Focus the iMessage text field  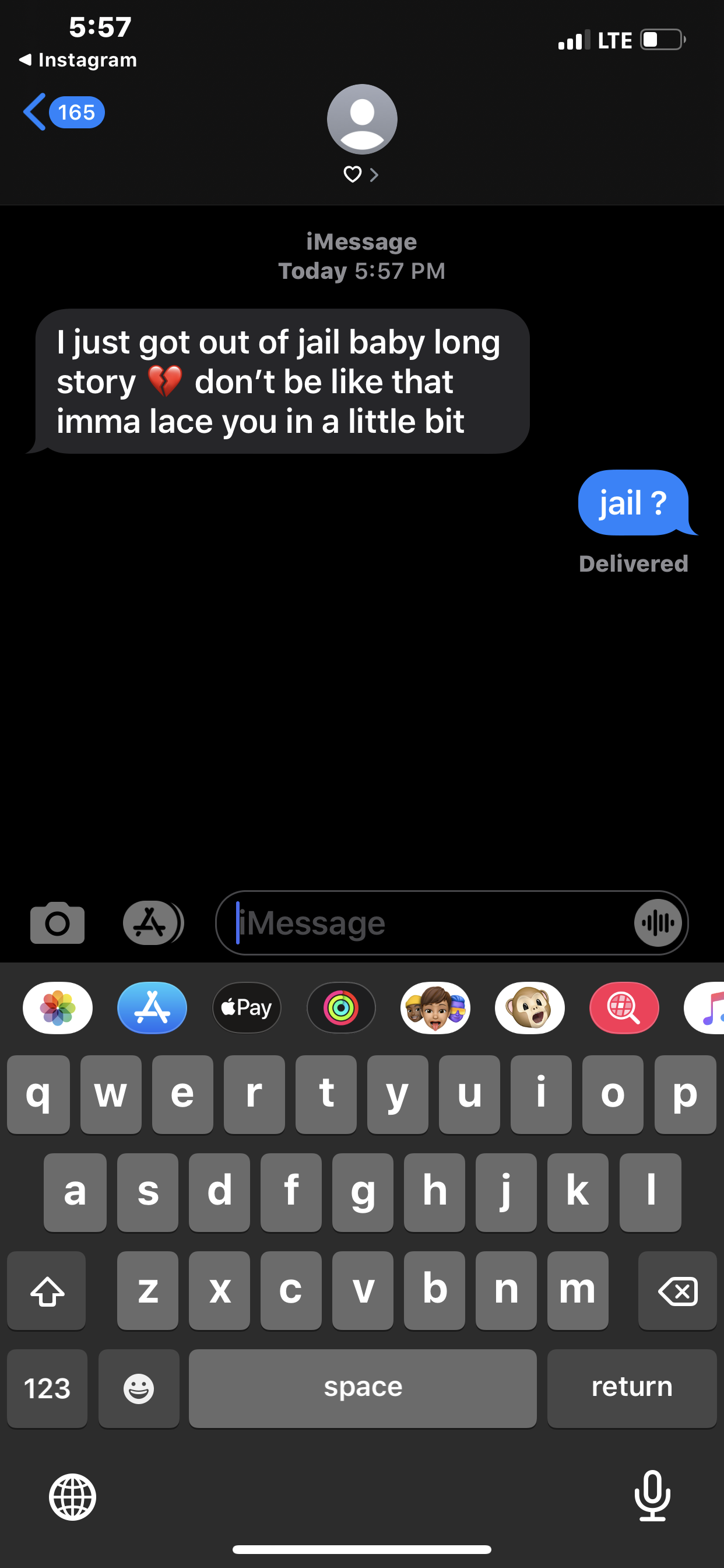tap(426, 923)
